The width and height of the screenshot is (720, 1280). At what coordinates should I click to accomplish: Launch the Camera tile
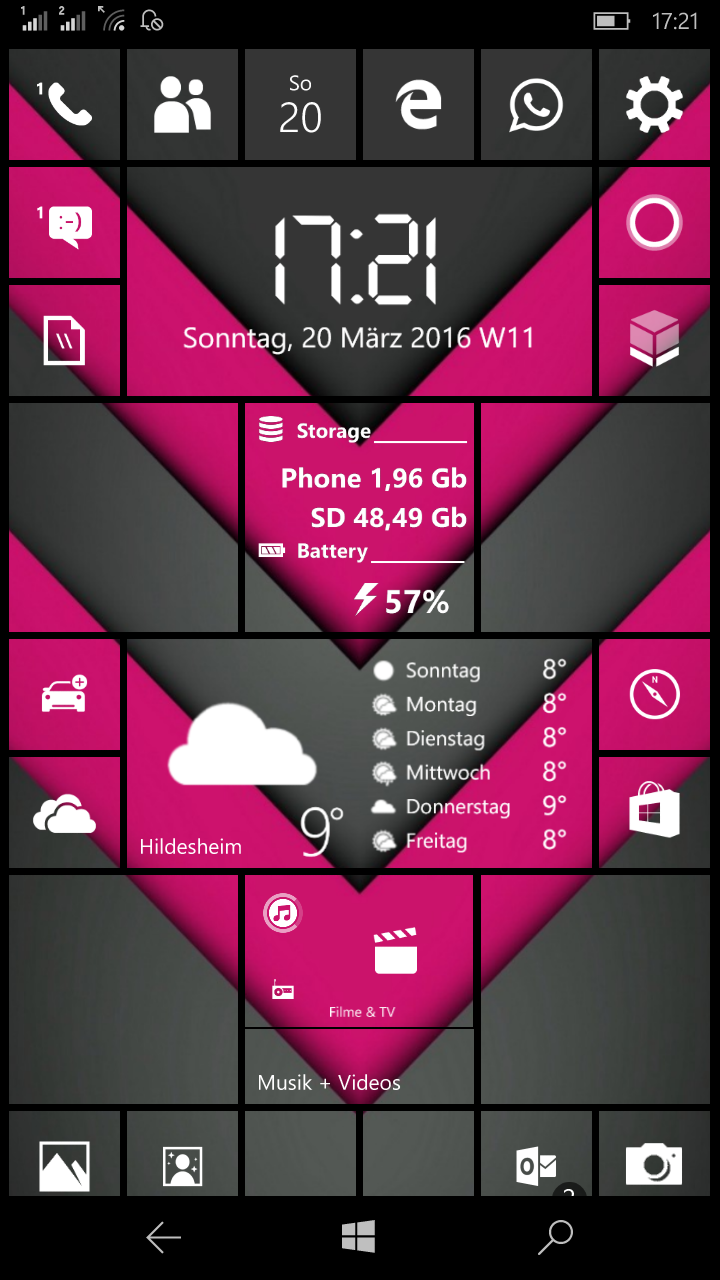[655, 1153]
